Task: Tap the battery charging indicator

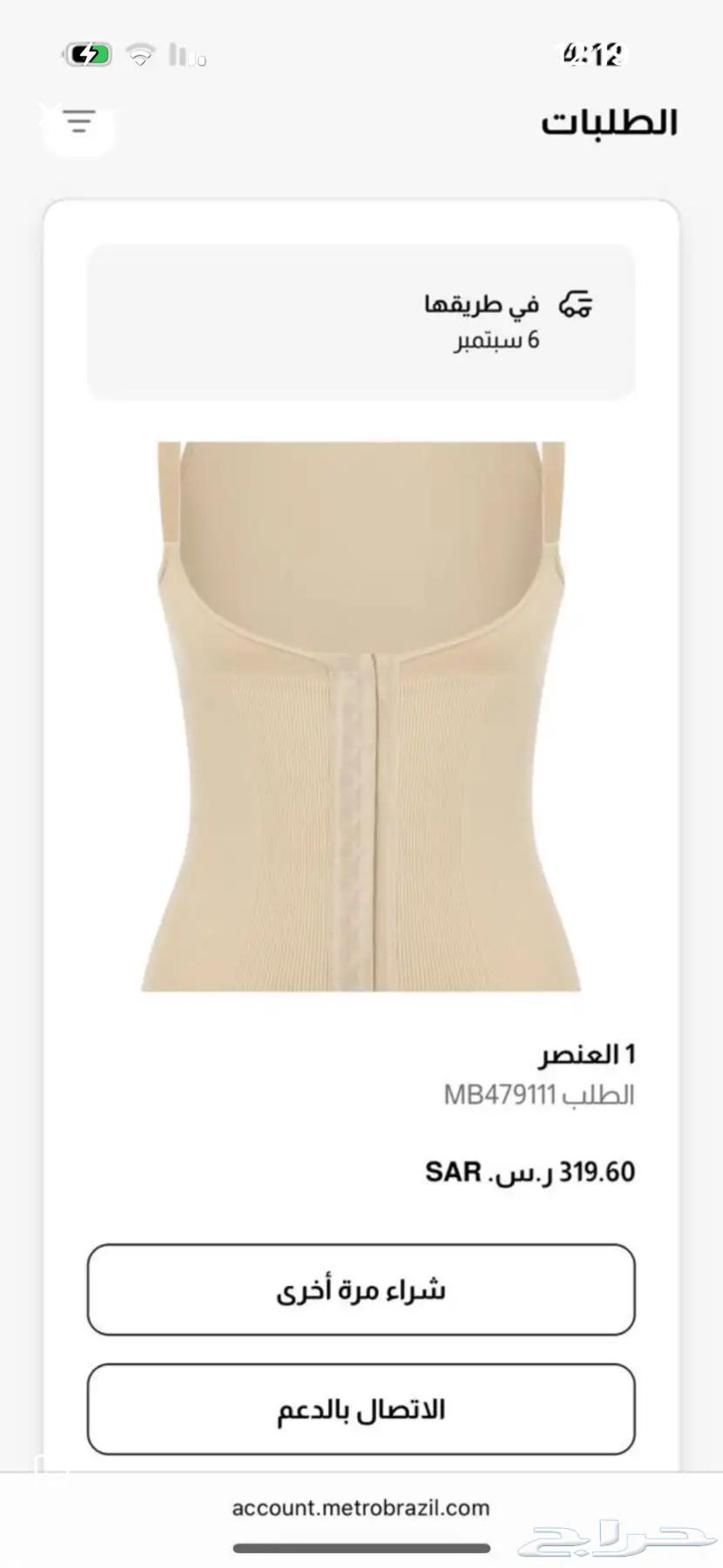Action: (87, 53)
